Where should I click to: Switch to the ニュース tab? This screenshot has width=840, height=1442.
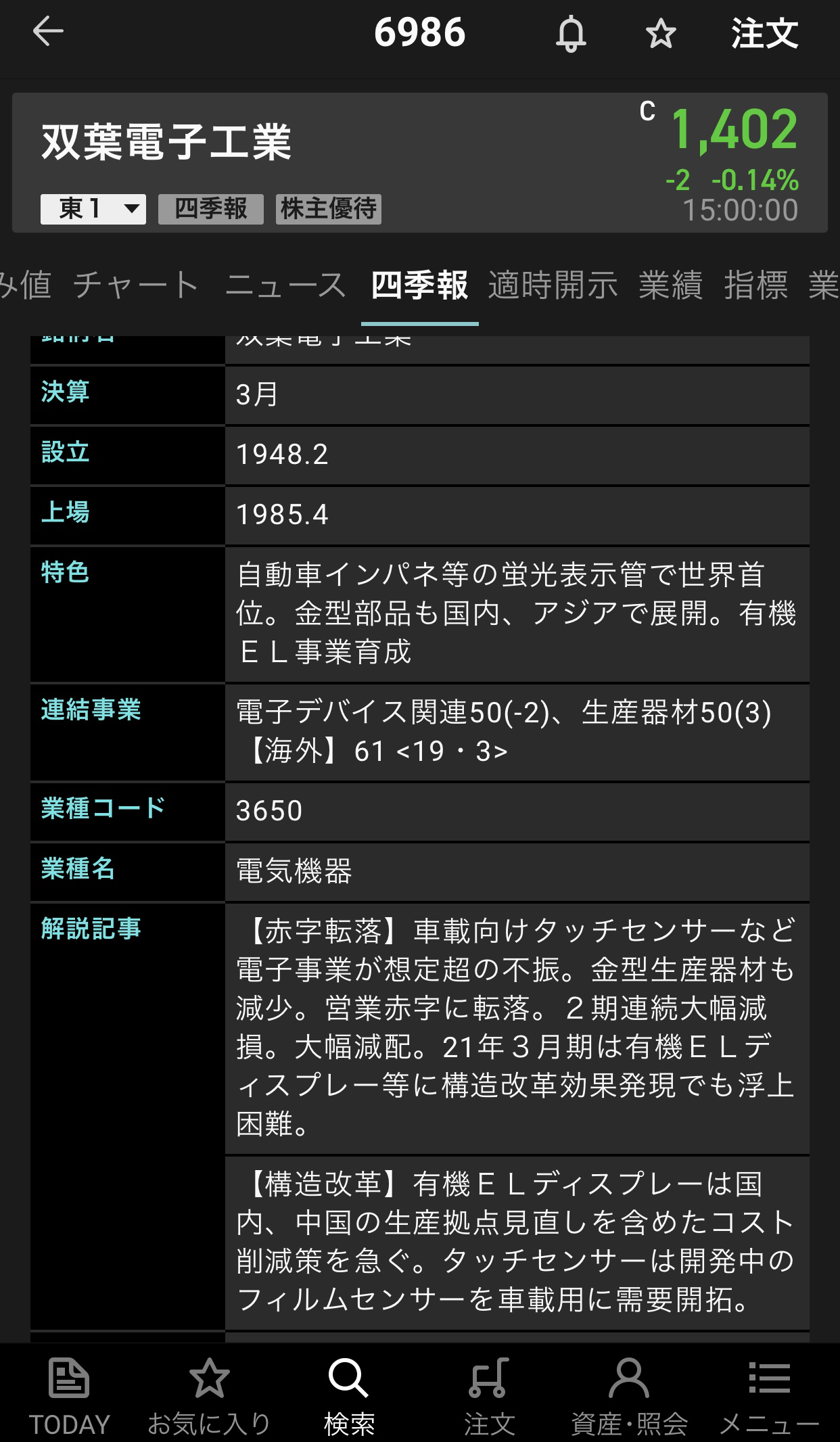pyautogui.click(x=285, y=285)
